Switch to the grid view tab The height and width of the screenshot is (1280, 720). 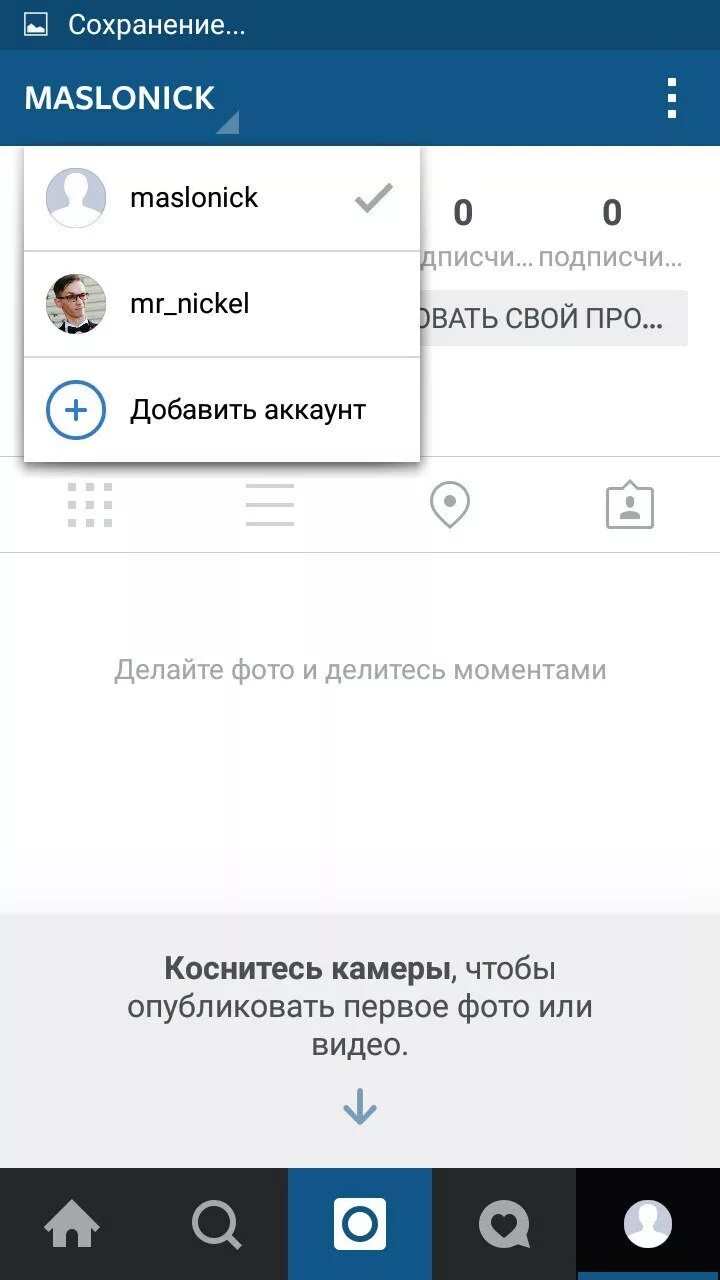coord(90,505)
